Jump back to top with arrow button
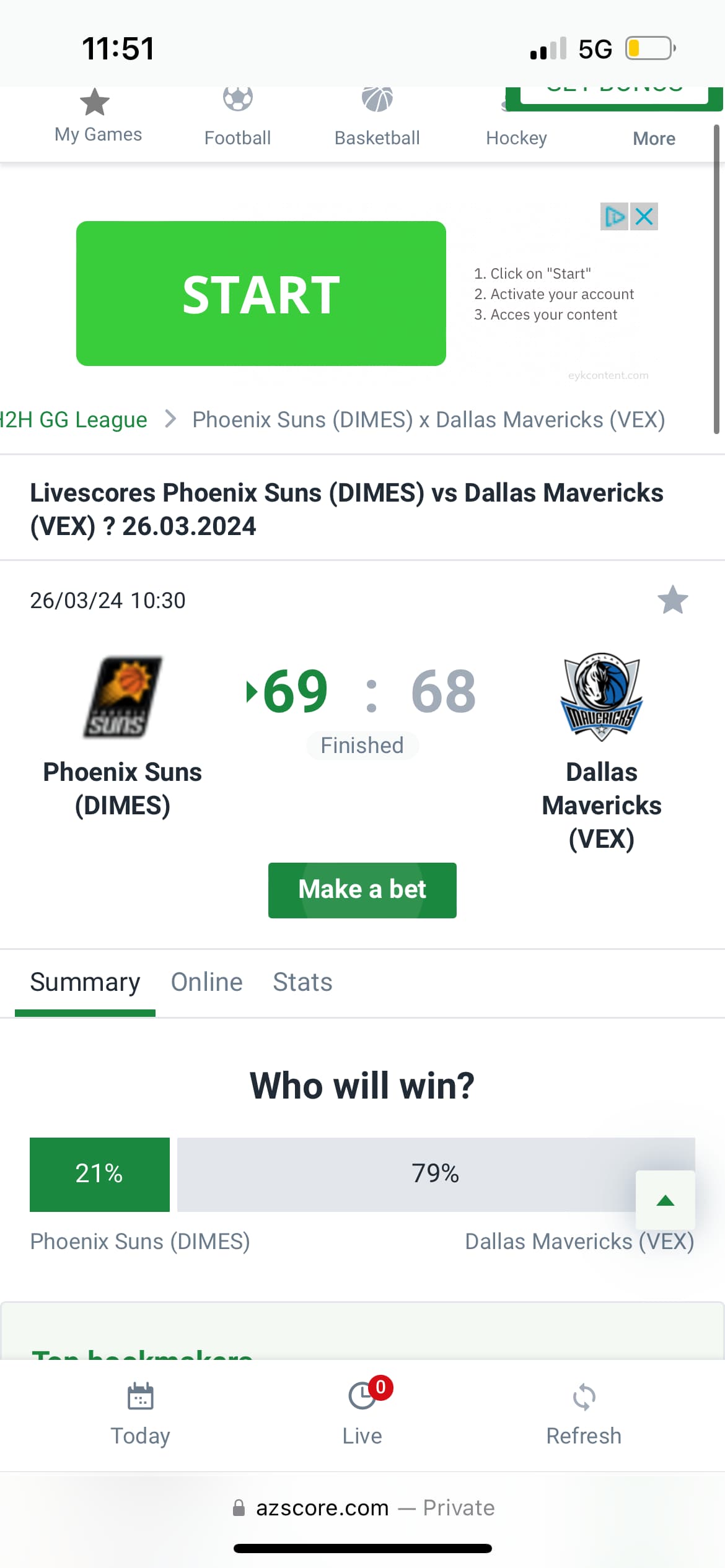The image size is (725, 1568). (x=665, y=1200)
